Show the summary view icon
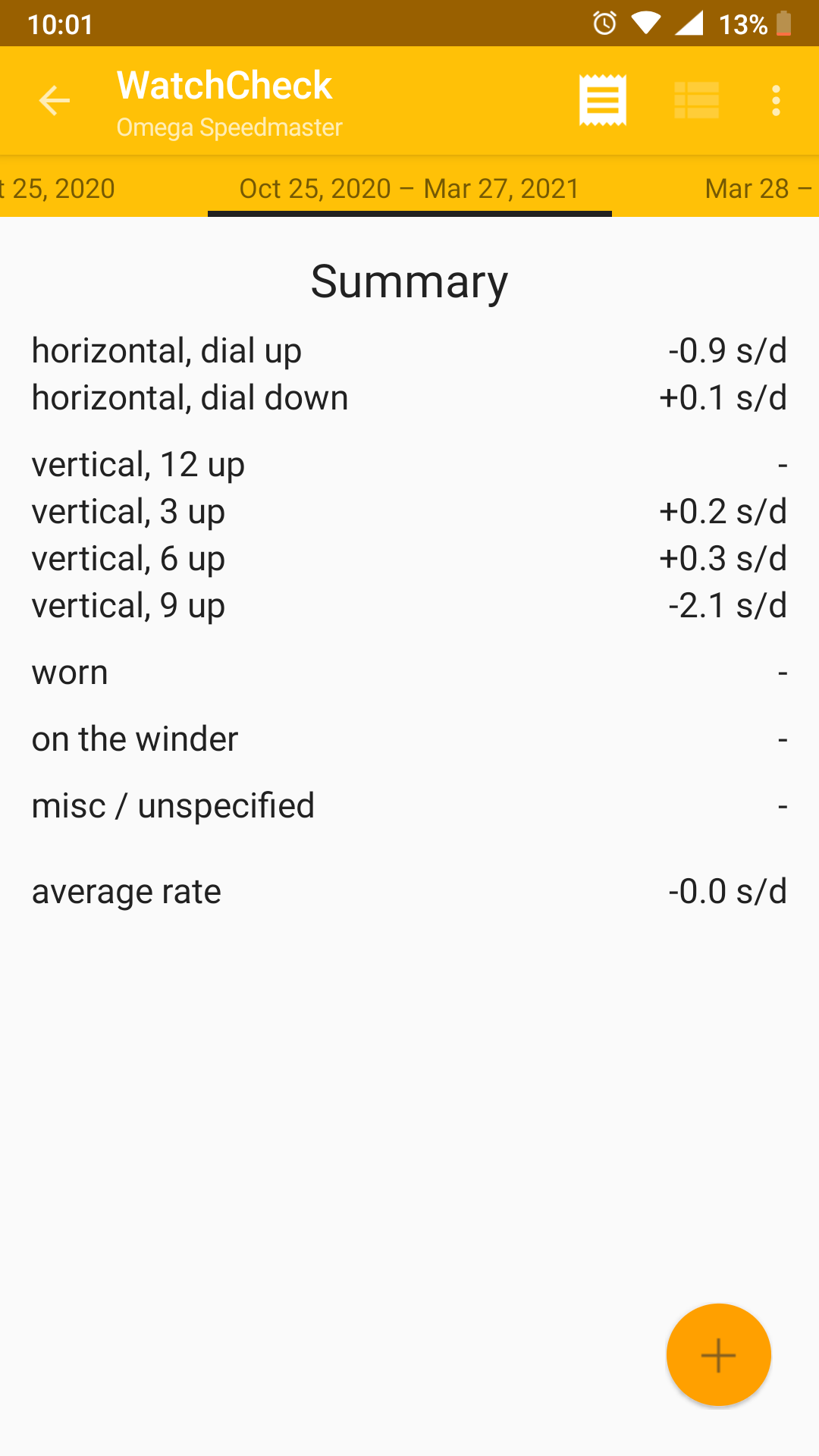 (x=603, y=101)
